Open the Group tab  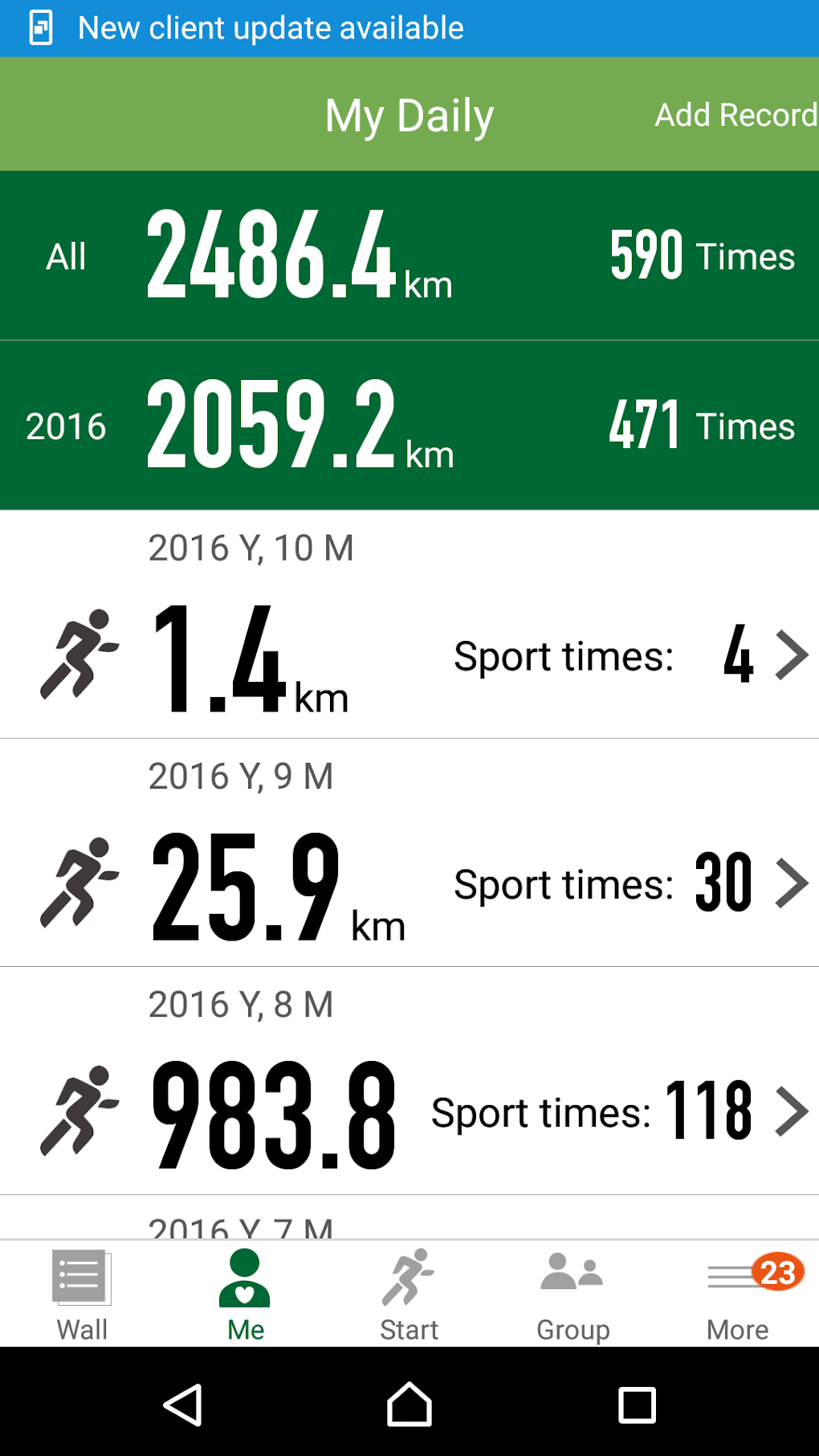click(x=573, y=1294)
